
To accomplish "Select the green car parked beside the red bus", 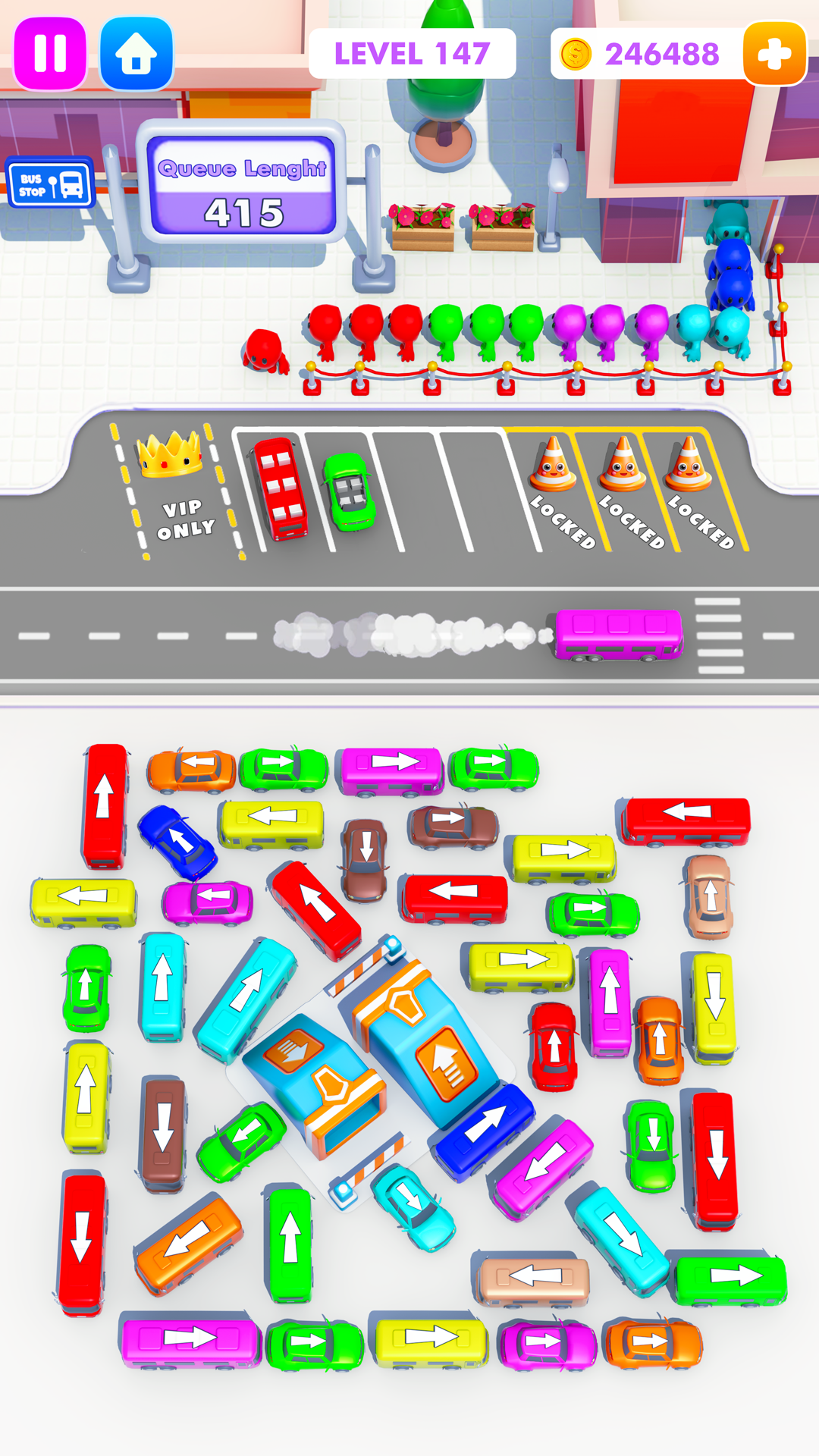I will [x=349, y=493].
